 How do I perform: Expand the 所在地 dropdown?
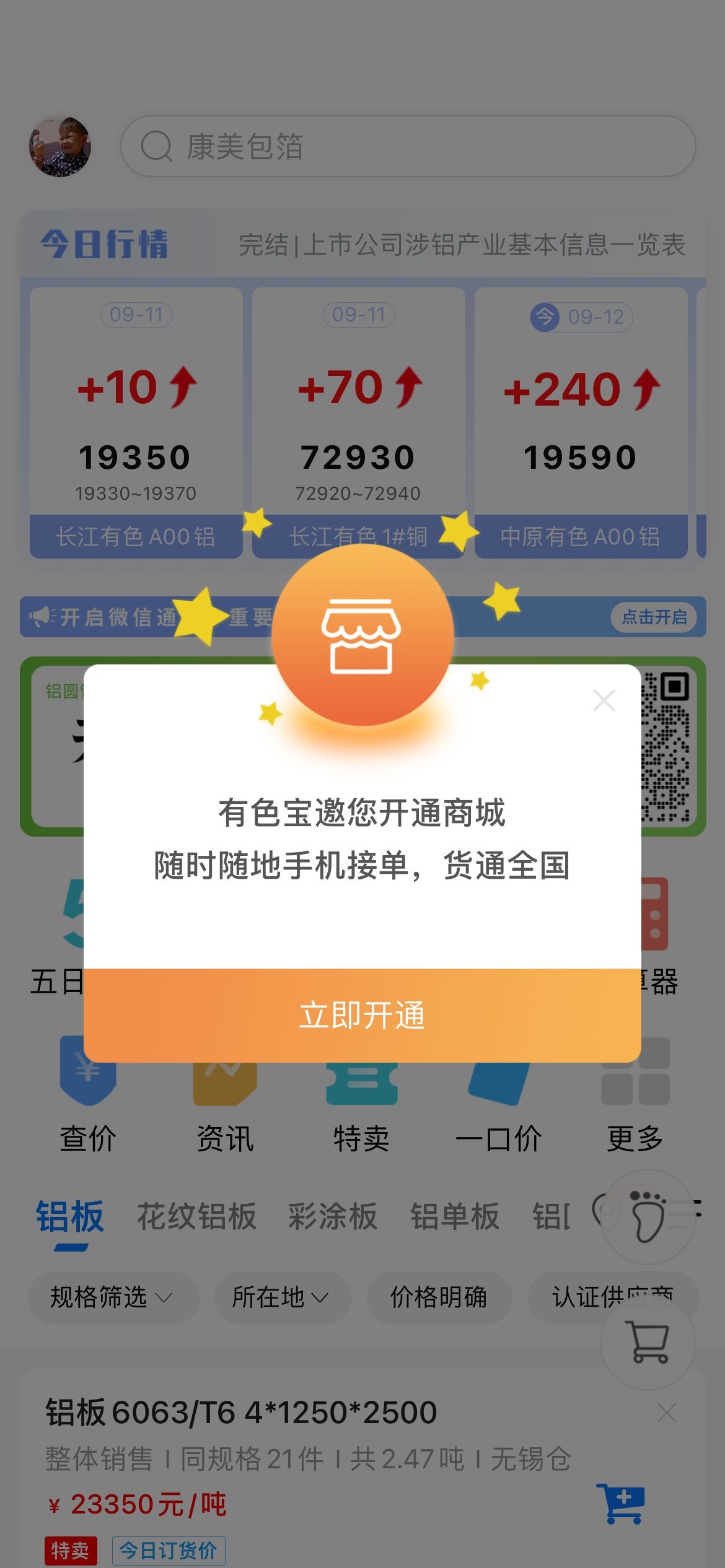point(282,1297)
